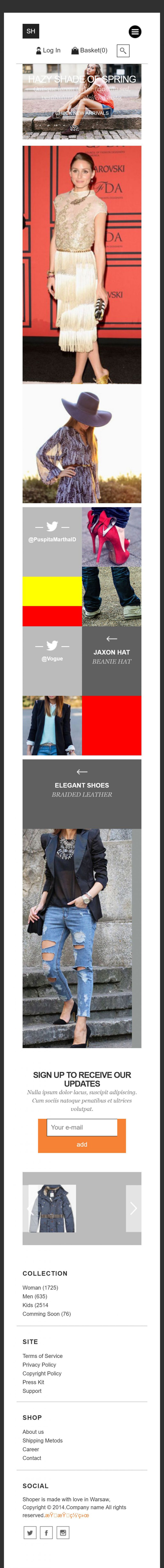Screen dimensions: 164x1568
Task: Open the Facebook social icon
Action: click(46, 1532)
